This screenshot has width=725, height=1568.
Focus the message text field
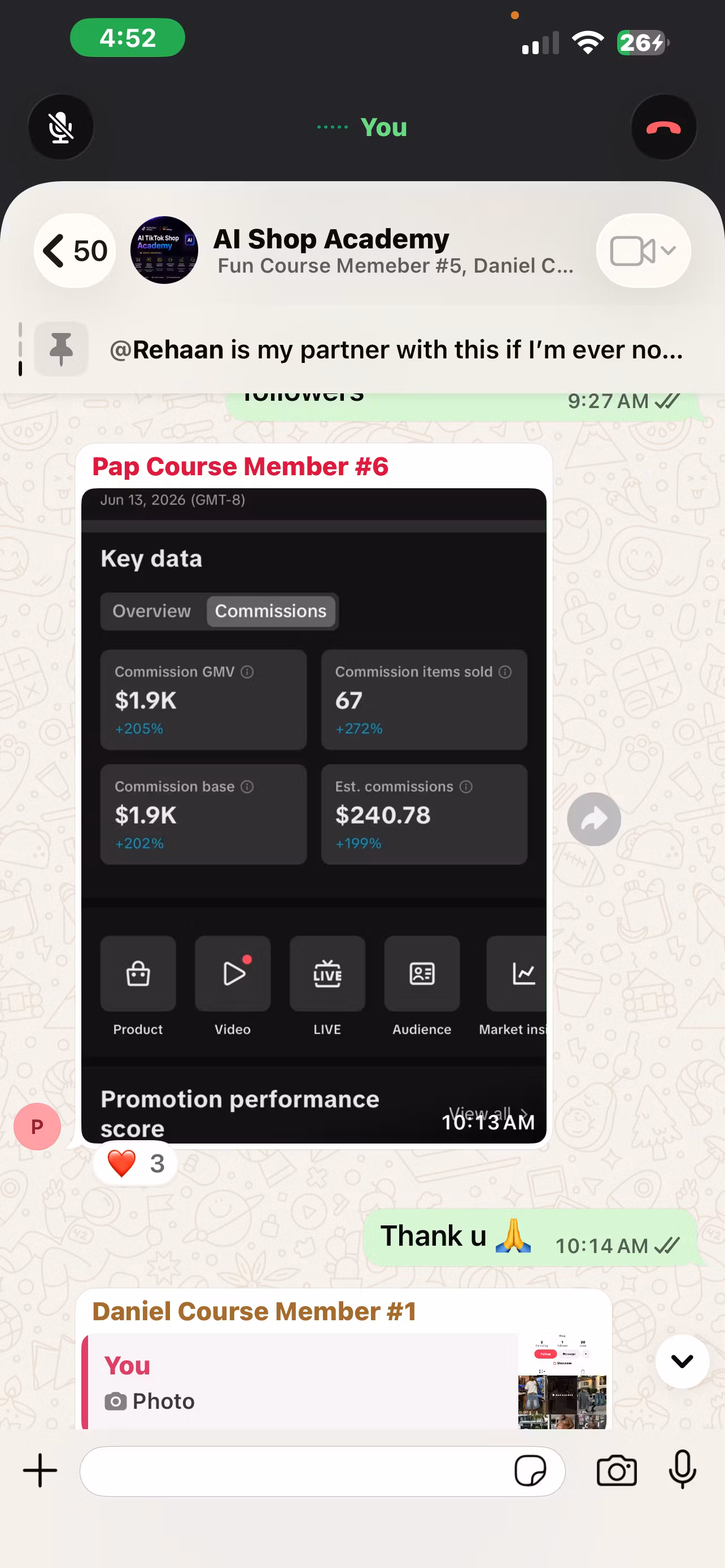point(295,1471)
